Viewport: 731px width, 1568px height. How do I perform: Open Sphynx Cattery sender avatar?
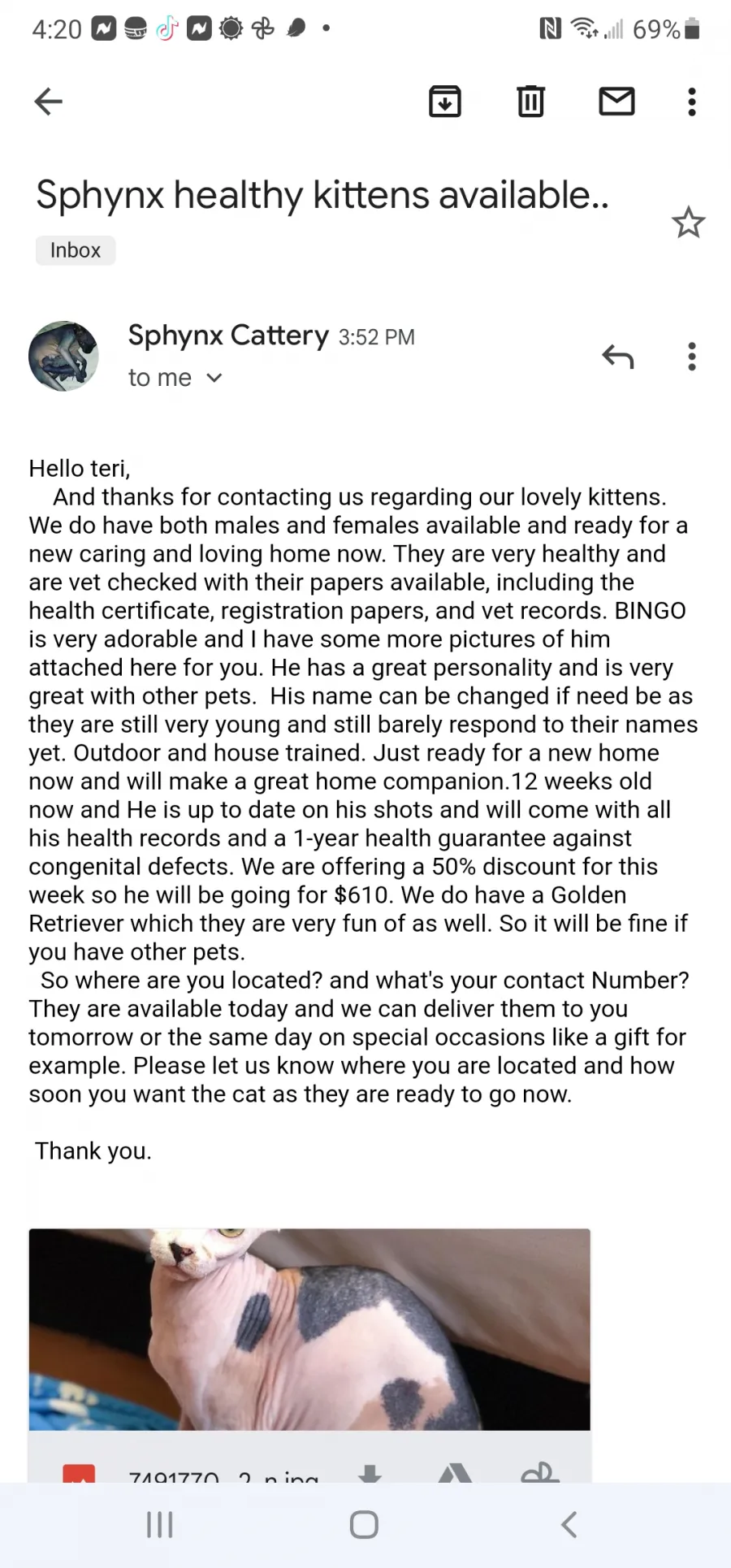point(63,356)
